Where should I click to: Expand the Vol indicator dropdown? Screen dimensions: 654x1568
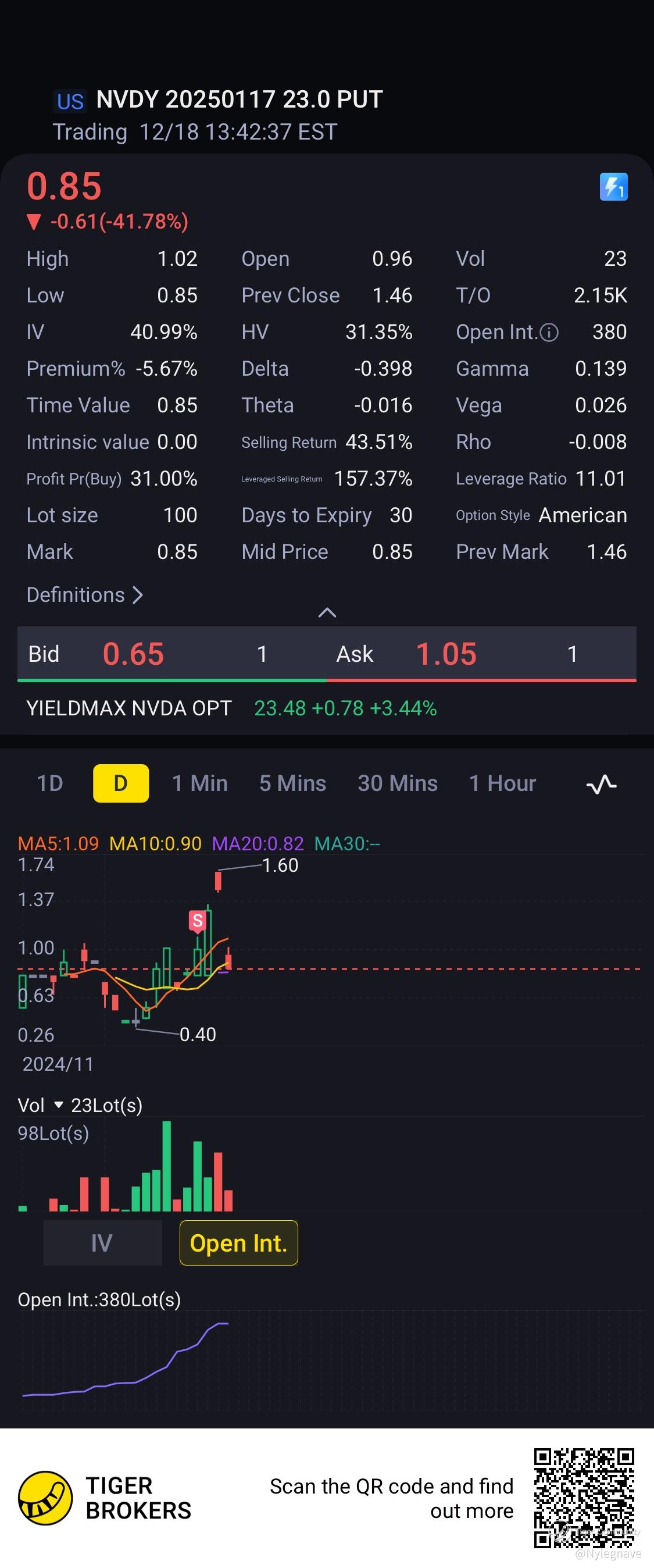[x=58, y=1105]
